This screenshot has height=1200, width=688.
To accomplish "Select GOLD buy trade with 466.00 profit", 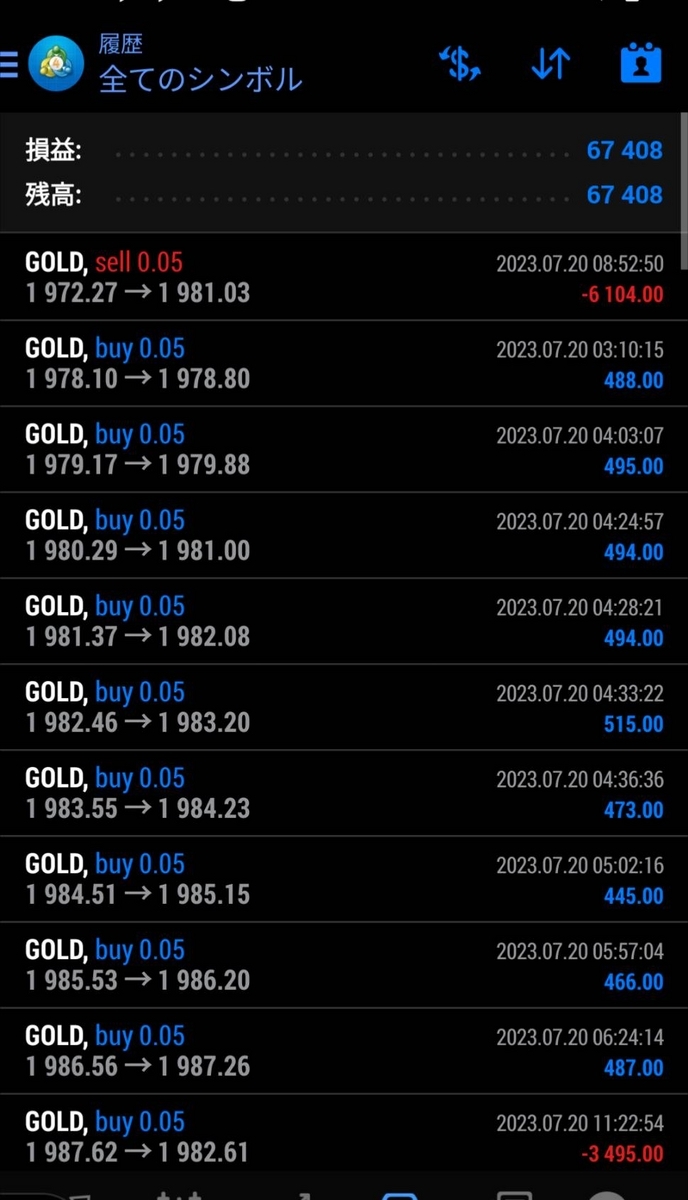I will tap(344, 966).
